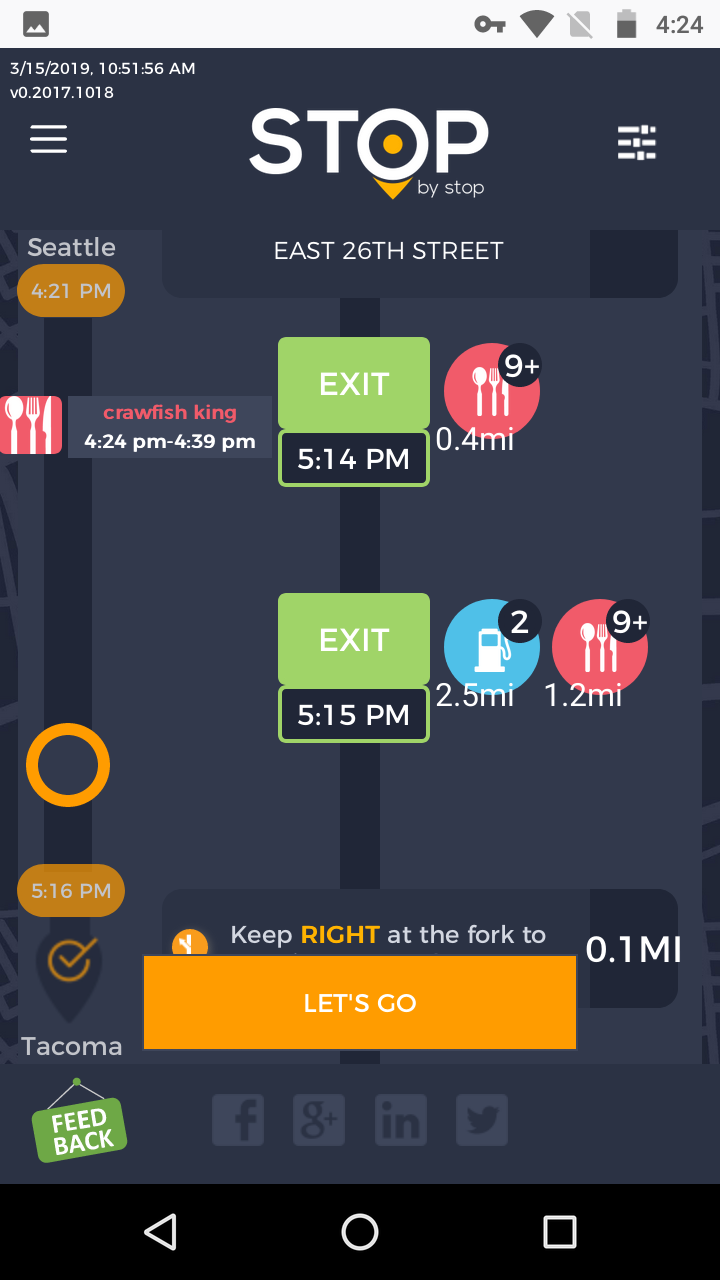Image resolution: width=720 pixels, height=1280 pixels.
Task: Select the EXIT at 5:14 PM
Action: coord(354,384)
